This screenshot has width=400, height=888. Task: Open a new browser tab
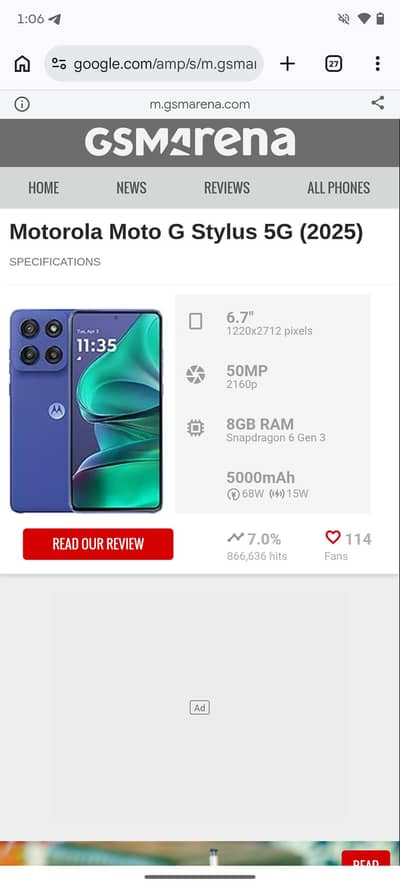tap(287, 64)
